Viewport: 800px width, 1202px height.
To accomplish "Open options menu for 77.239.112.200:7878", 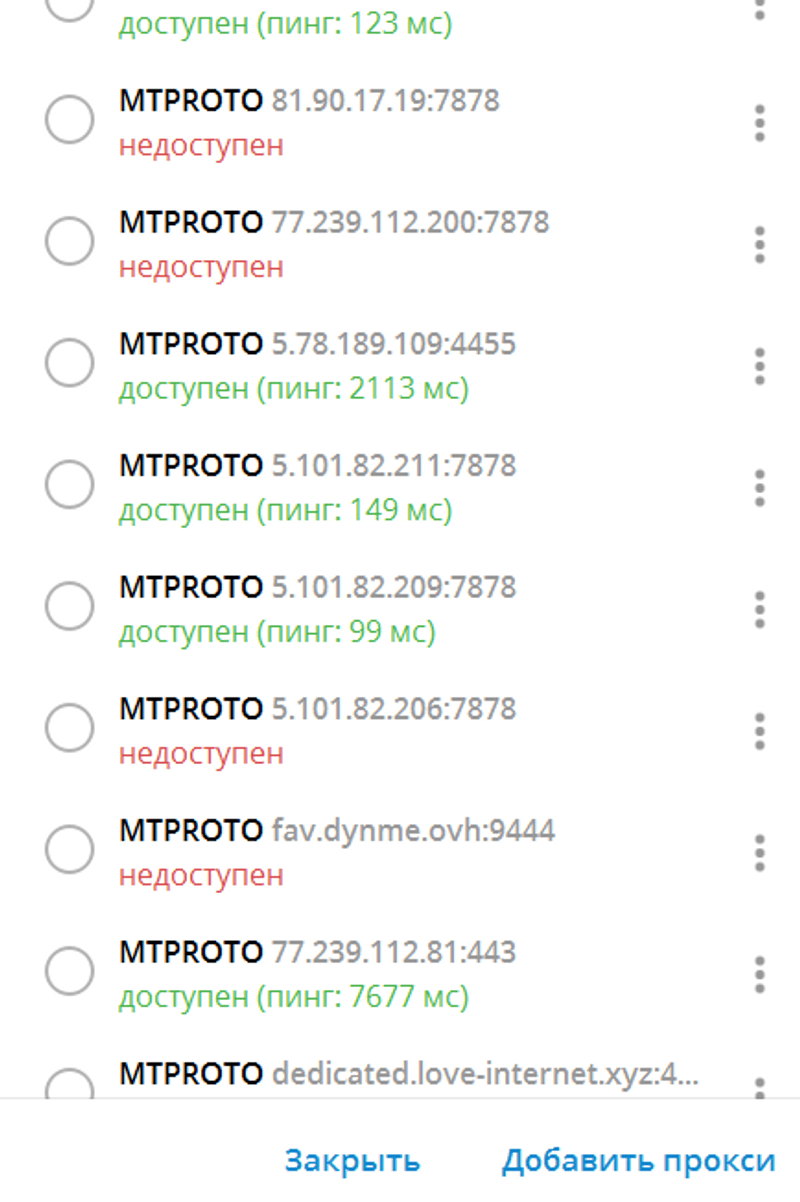I will tap(759, 244).
